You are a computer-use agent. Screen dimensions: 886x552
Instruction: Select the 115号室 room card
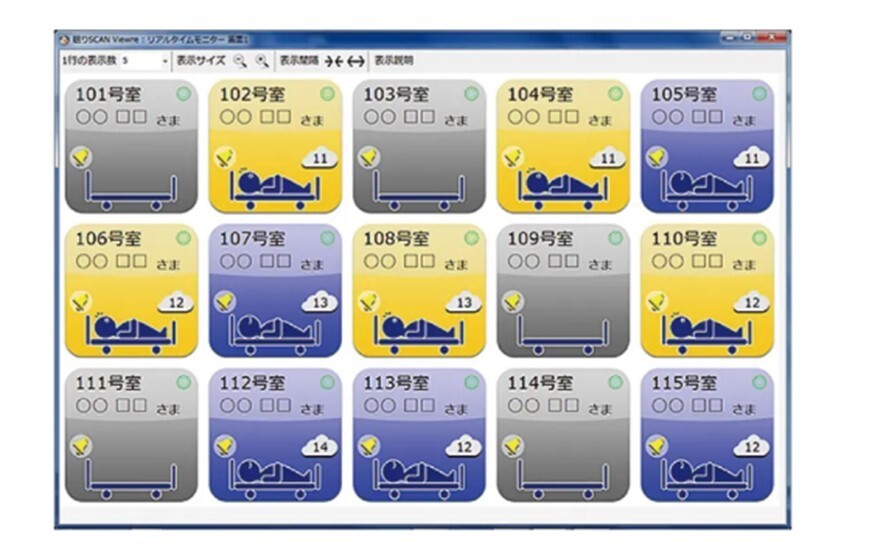tap(707, 435)
